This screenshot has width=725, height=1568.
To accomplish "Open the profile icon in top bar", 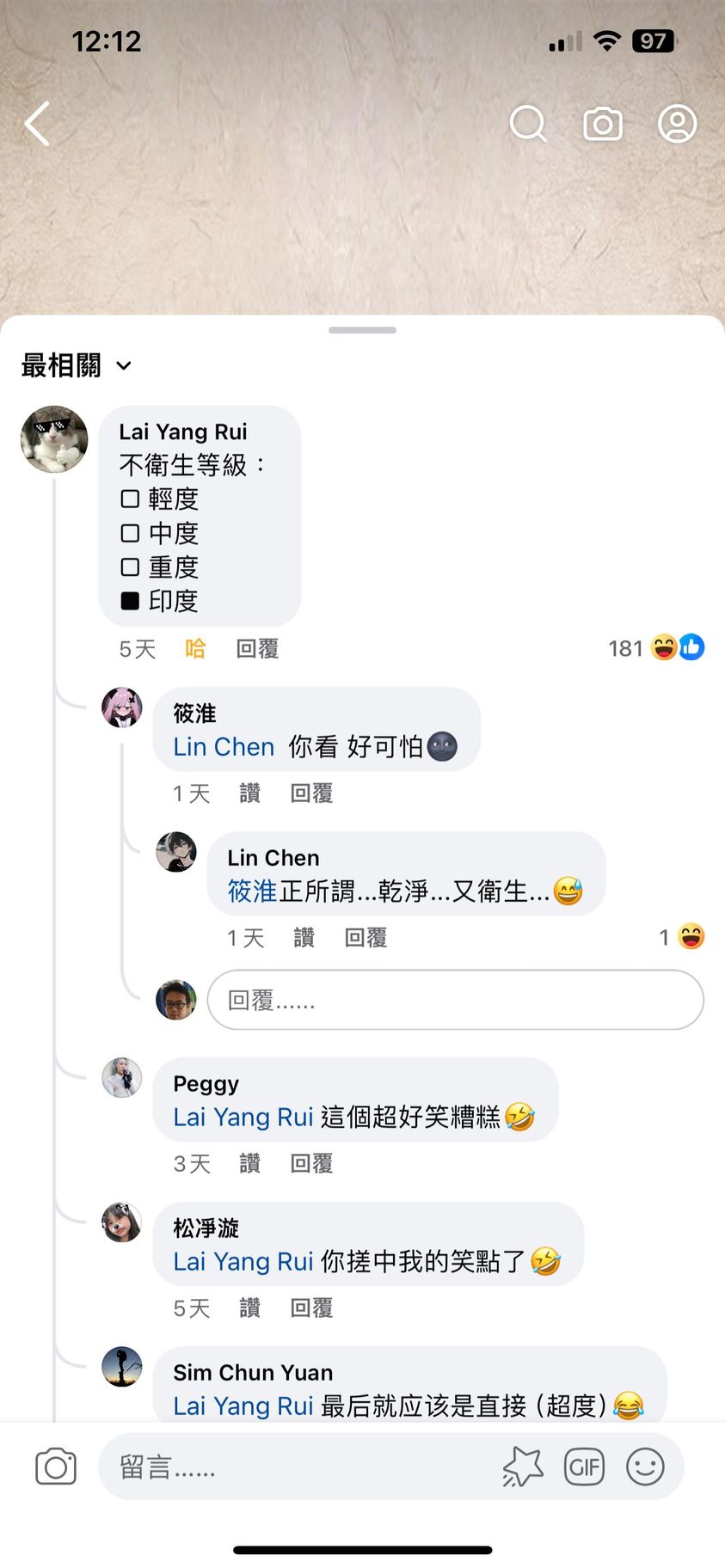I will [x=677, y=124].
